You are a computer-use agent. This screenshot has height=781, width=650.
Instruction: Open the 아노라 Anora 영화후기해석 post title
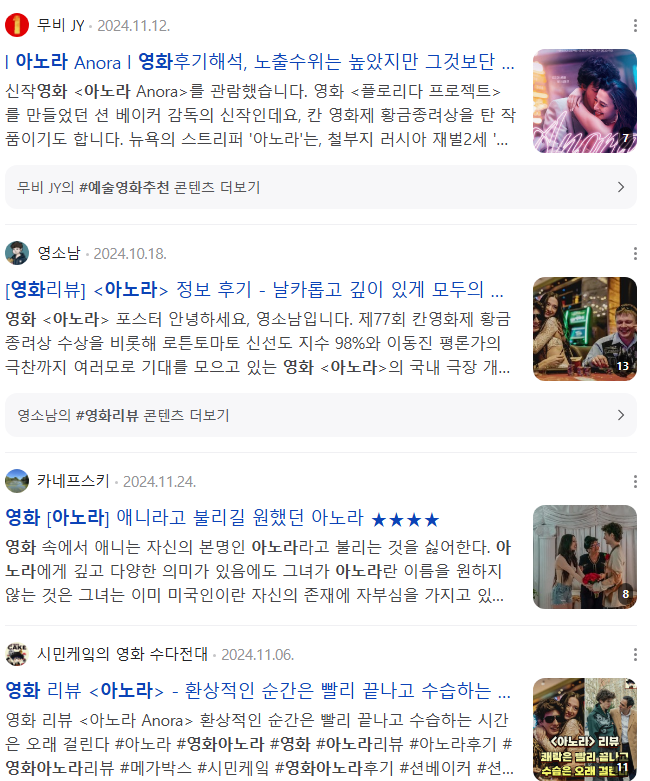260,62
